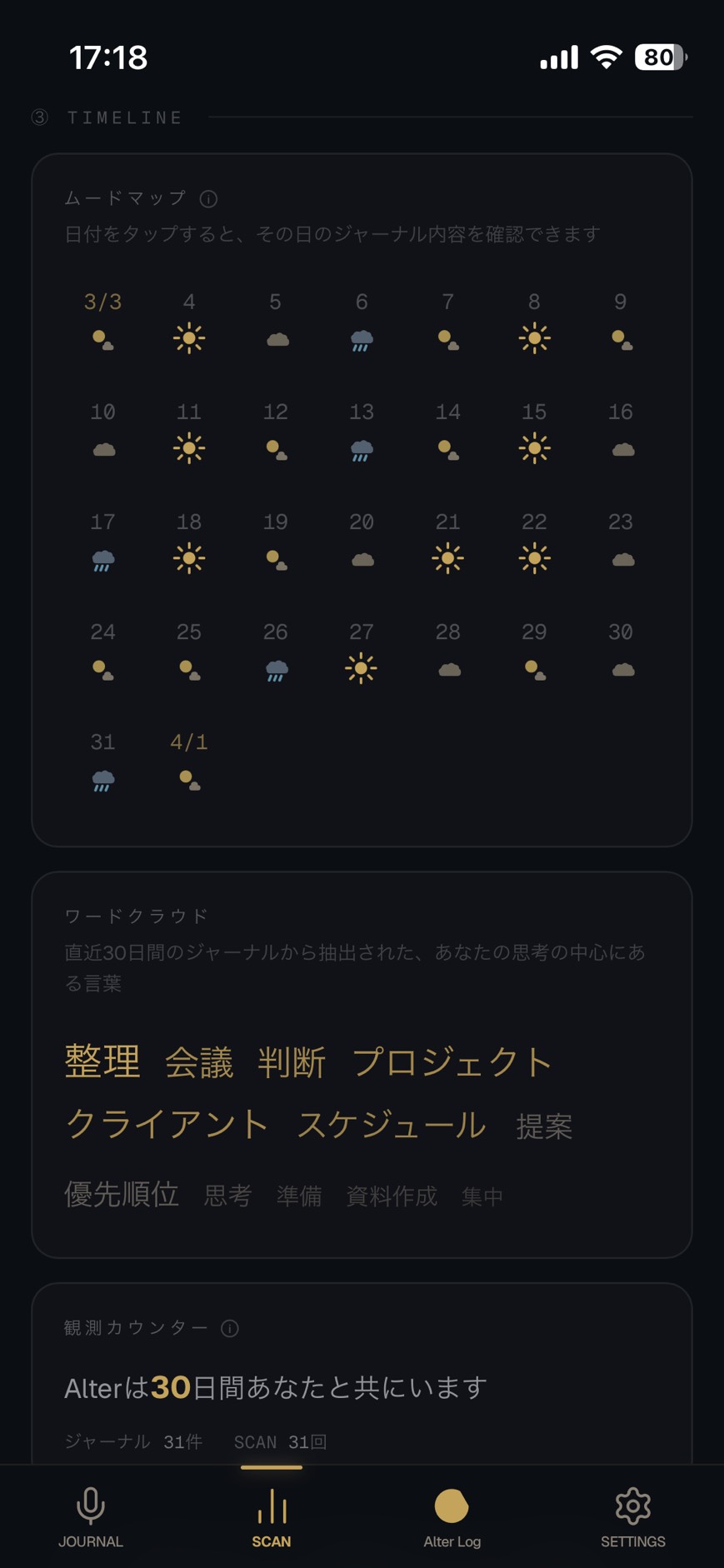Check the journal for day 17
The height and width of the screenshot is (1568, 724).
click(103, 542)
